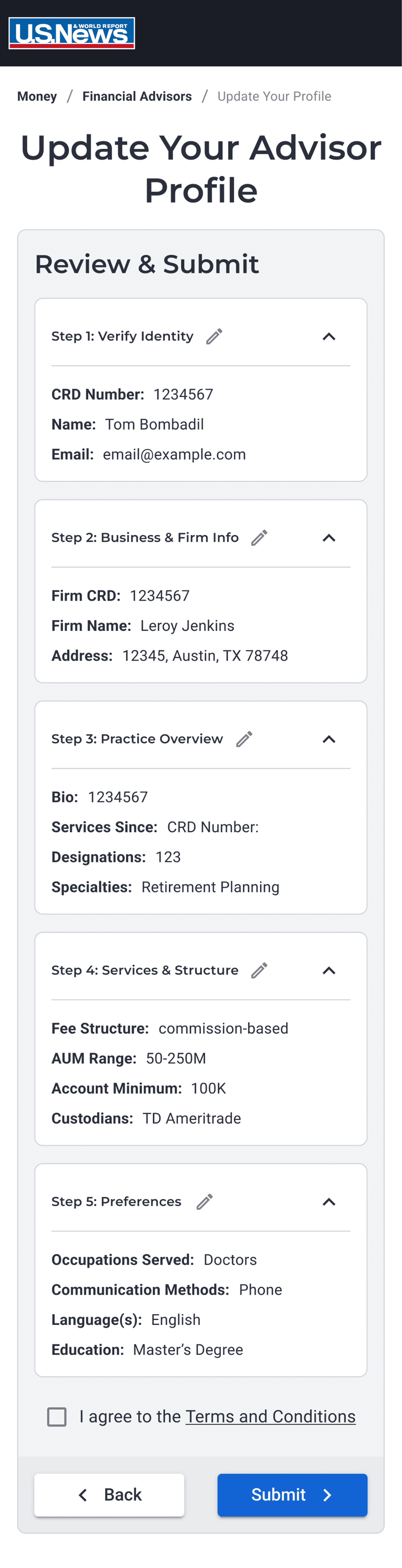The height and width of the screenshot is (1568, 402).
Task: Edit Step 1: Verify Identity
Action: [214, 337]
